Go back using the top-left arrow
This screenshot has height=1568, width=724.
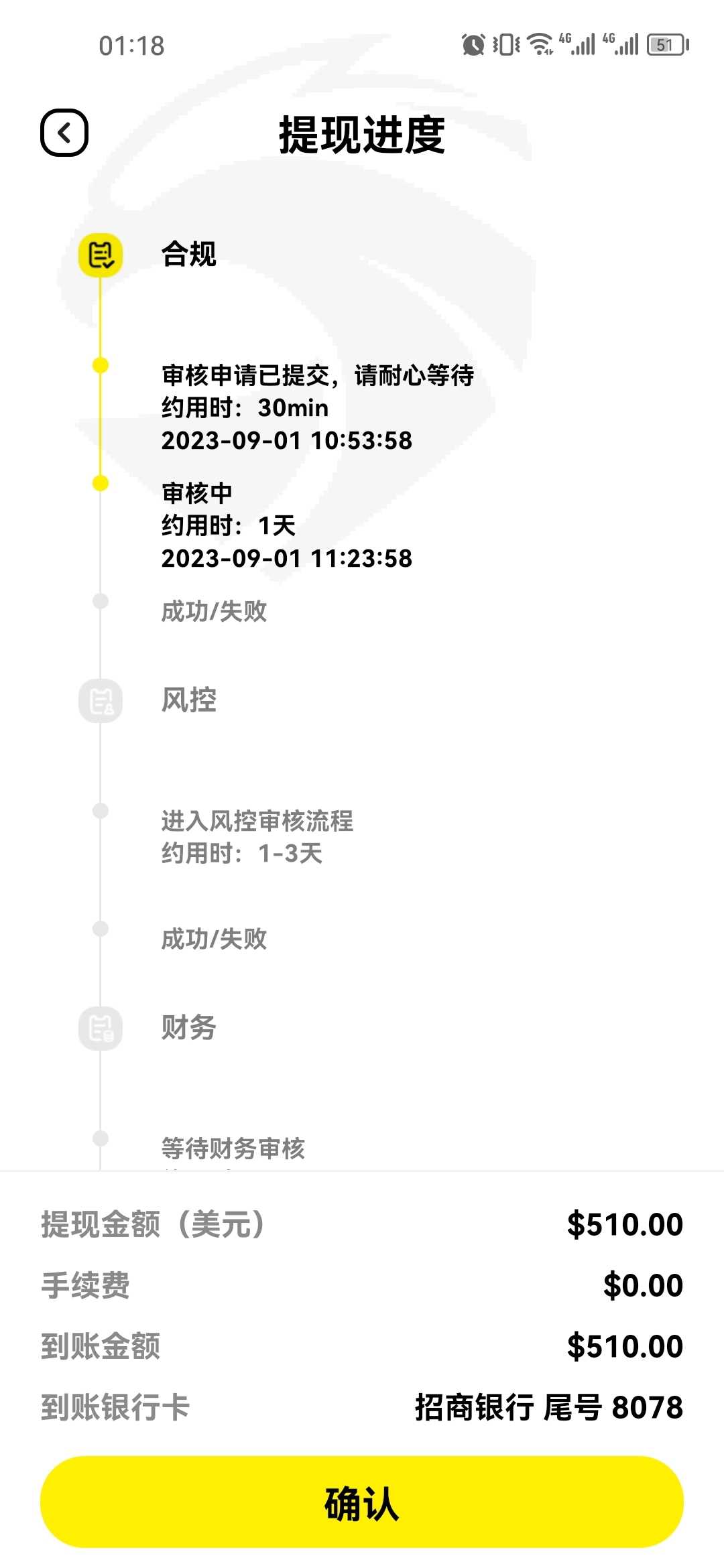64,133
